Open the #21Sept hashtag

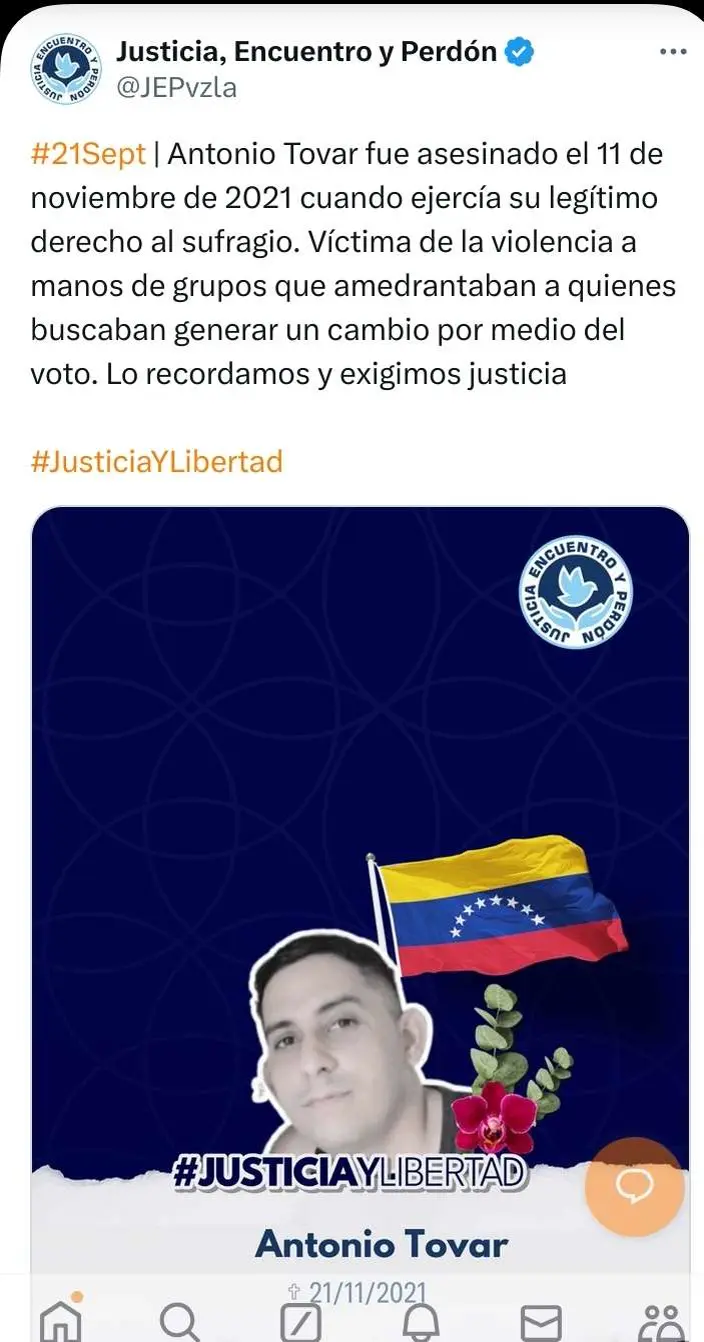pos(89,154)
